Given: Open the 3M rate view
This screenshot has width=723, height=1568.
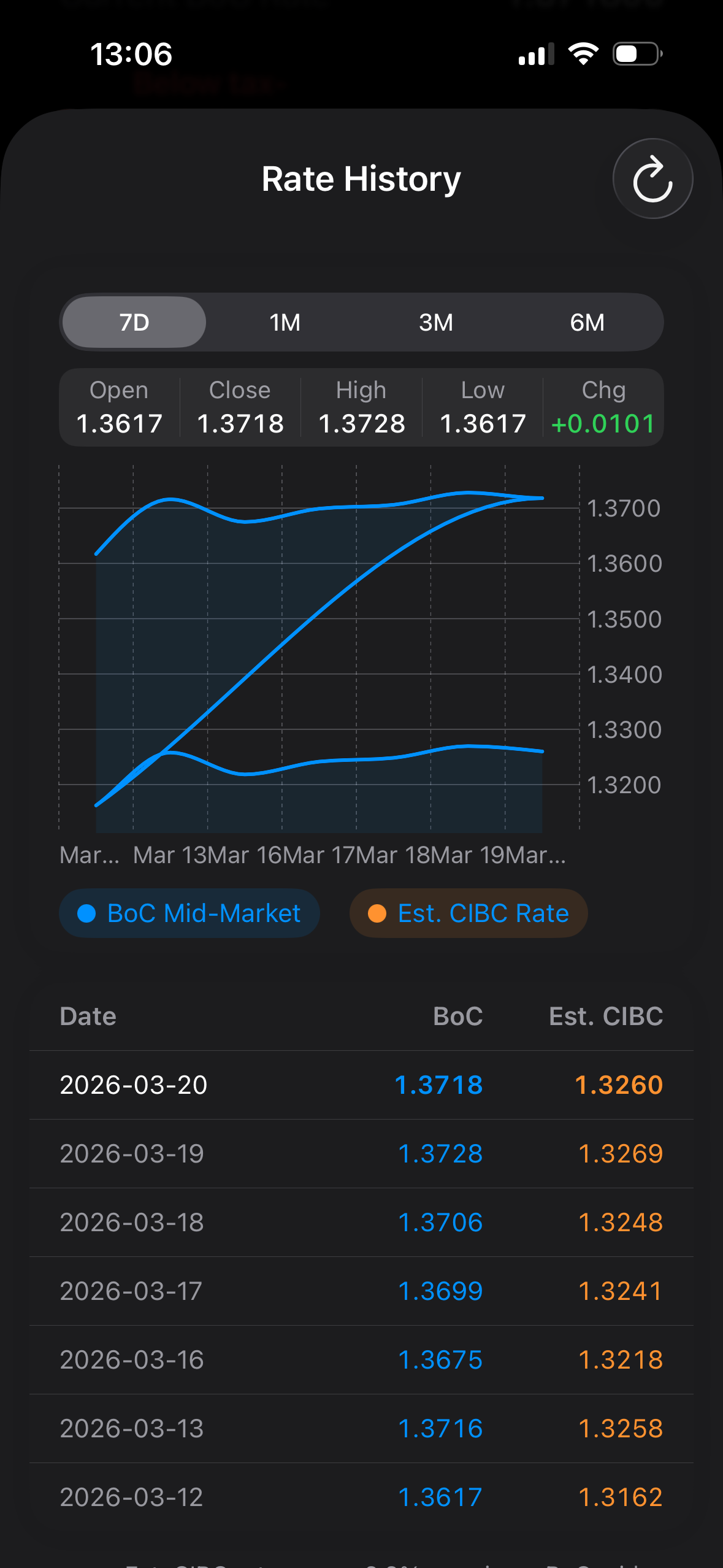Looking at the screenshot, I should click(x=436, y=321).
